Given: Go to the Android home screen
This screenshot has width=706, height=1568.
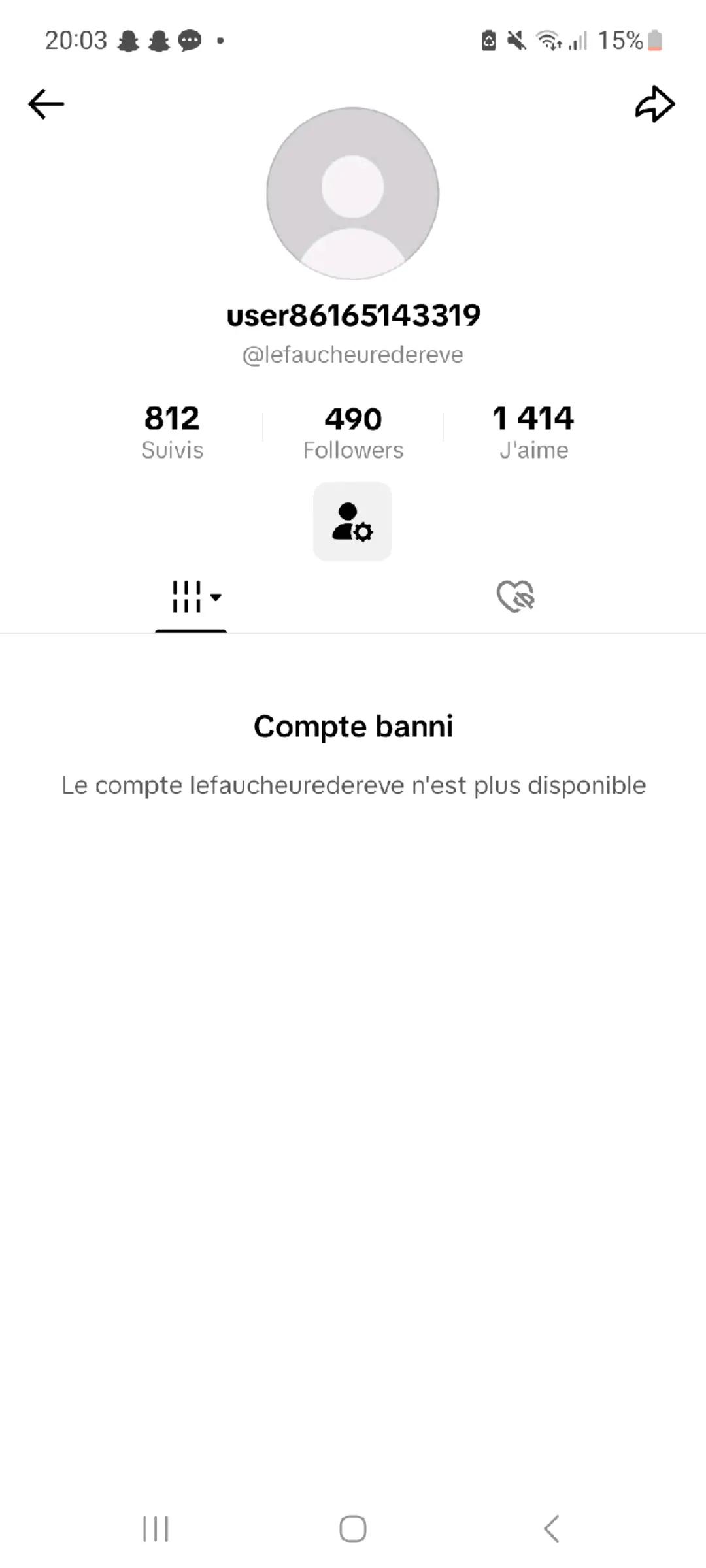Looking at the screenshot, I should 352,1528.
